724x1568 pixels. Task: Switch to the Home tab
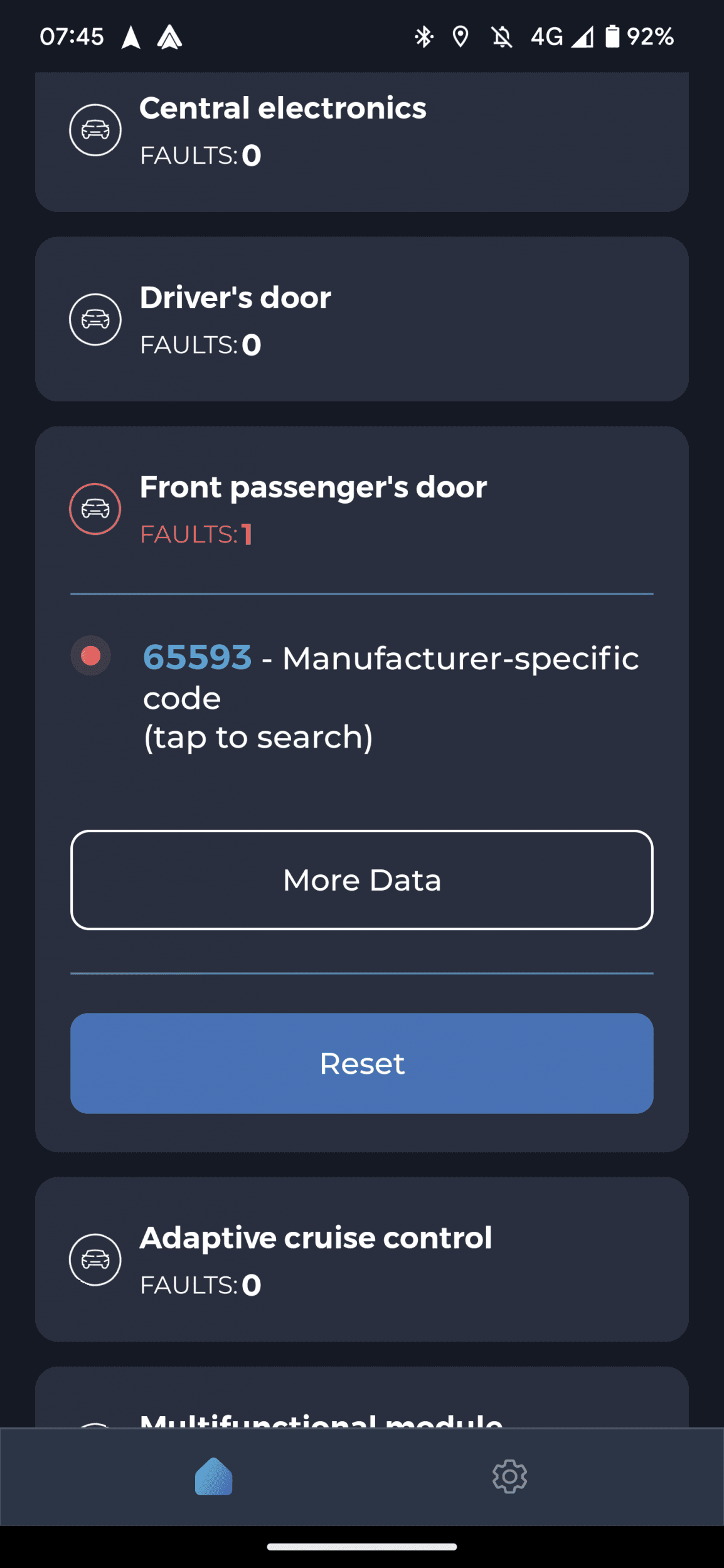(214, 1476)
